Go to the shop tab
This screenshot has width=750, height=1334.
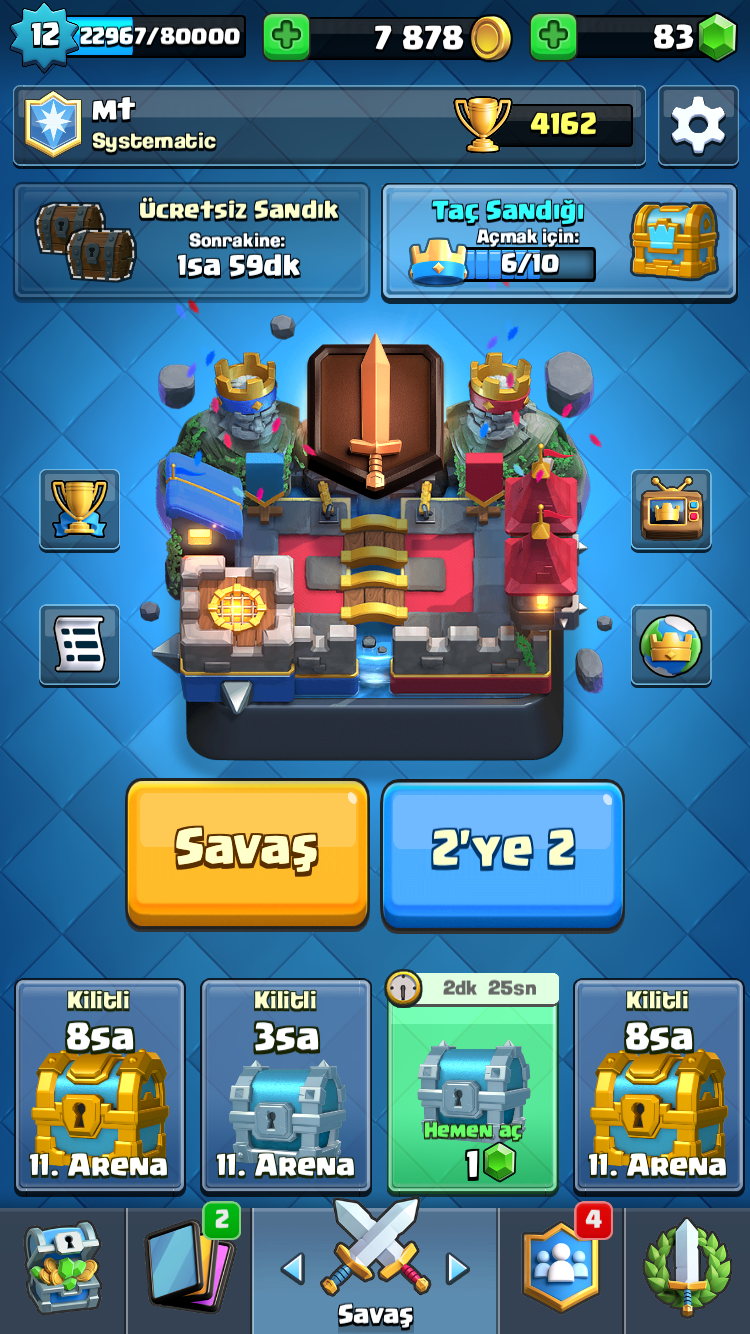[63, 1270]
